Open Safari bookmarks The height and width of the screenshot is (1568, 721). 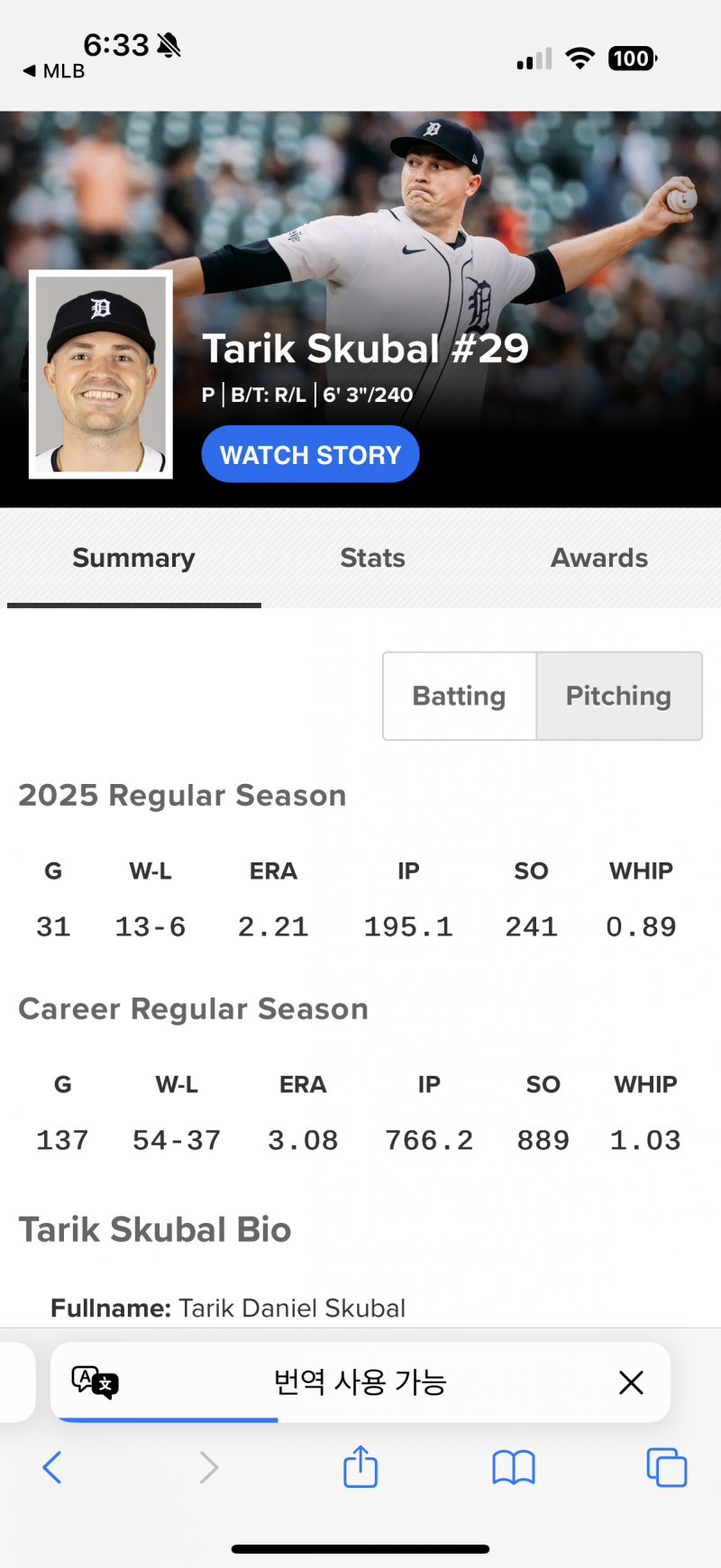(x=514, y=1467)
